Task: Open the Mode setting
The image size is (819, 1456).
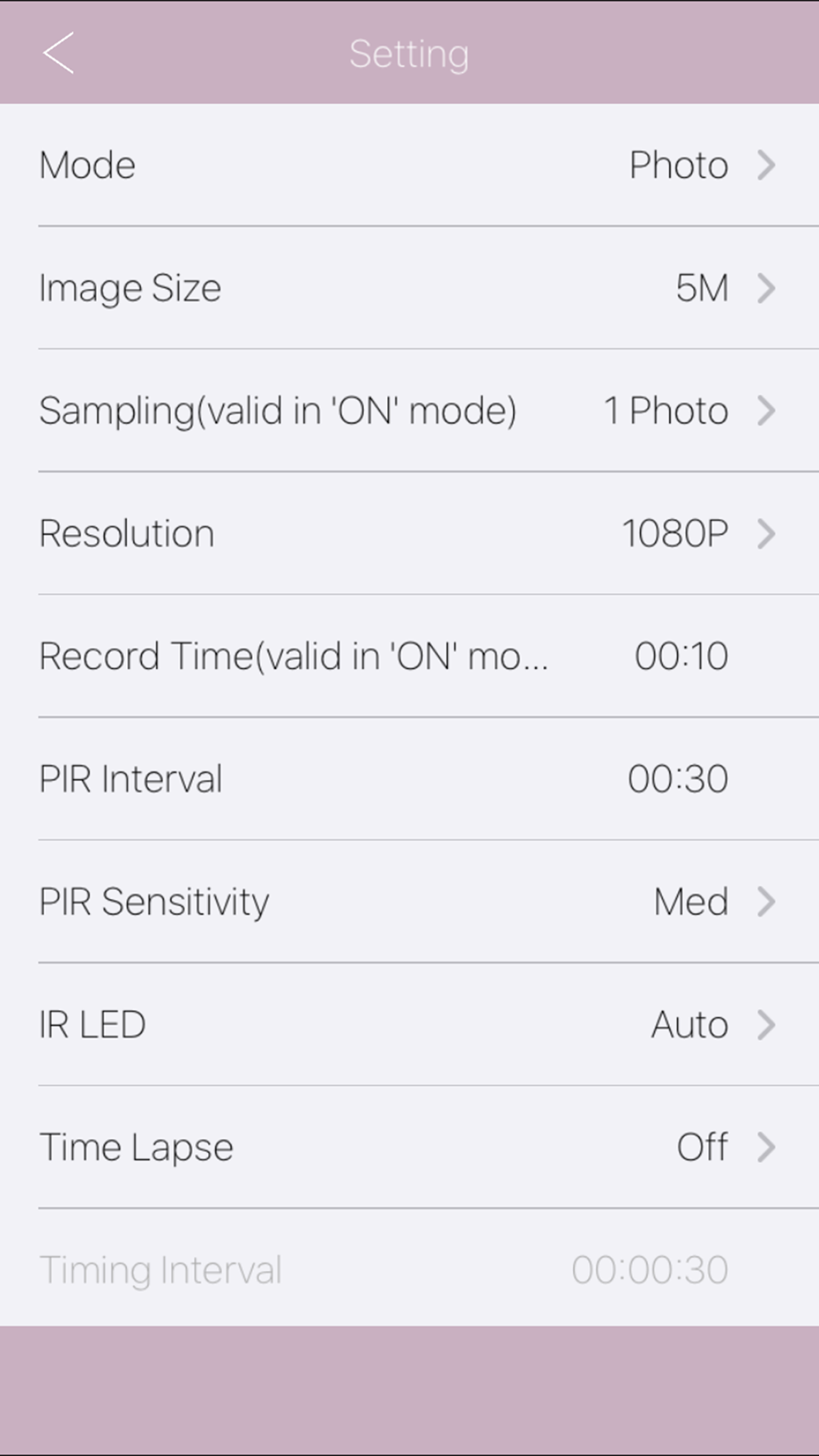Action: pyautogui.click(x=409, y=165)
